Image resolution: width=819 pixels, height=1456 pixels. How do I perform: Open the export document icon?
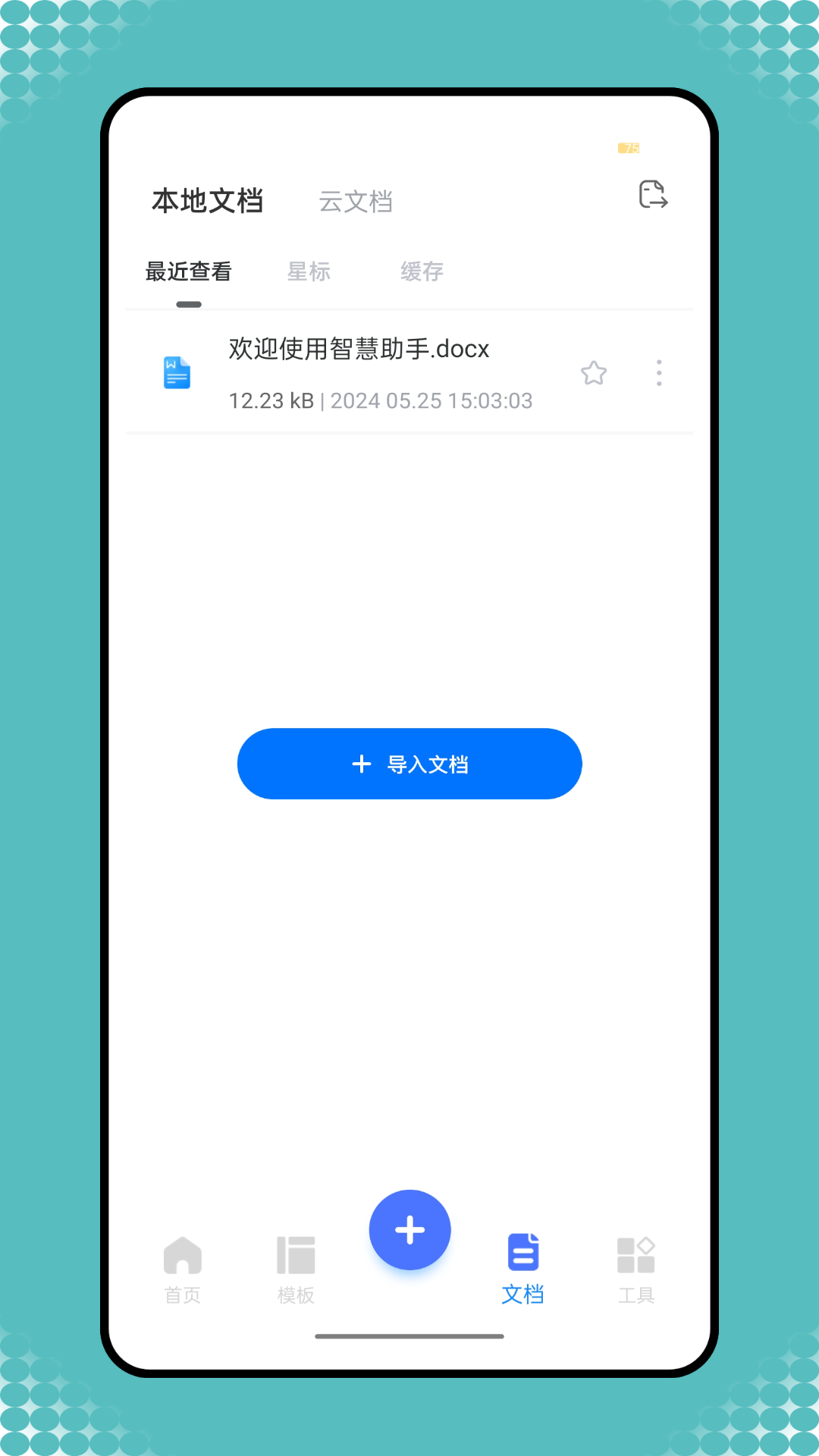653,195
